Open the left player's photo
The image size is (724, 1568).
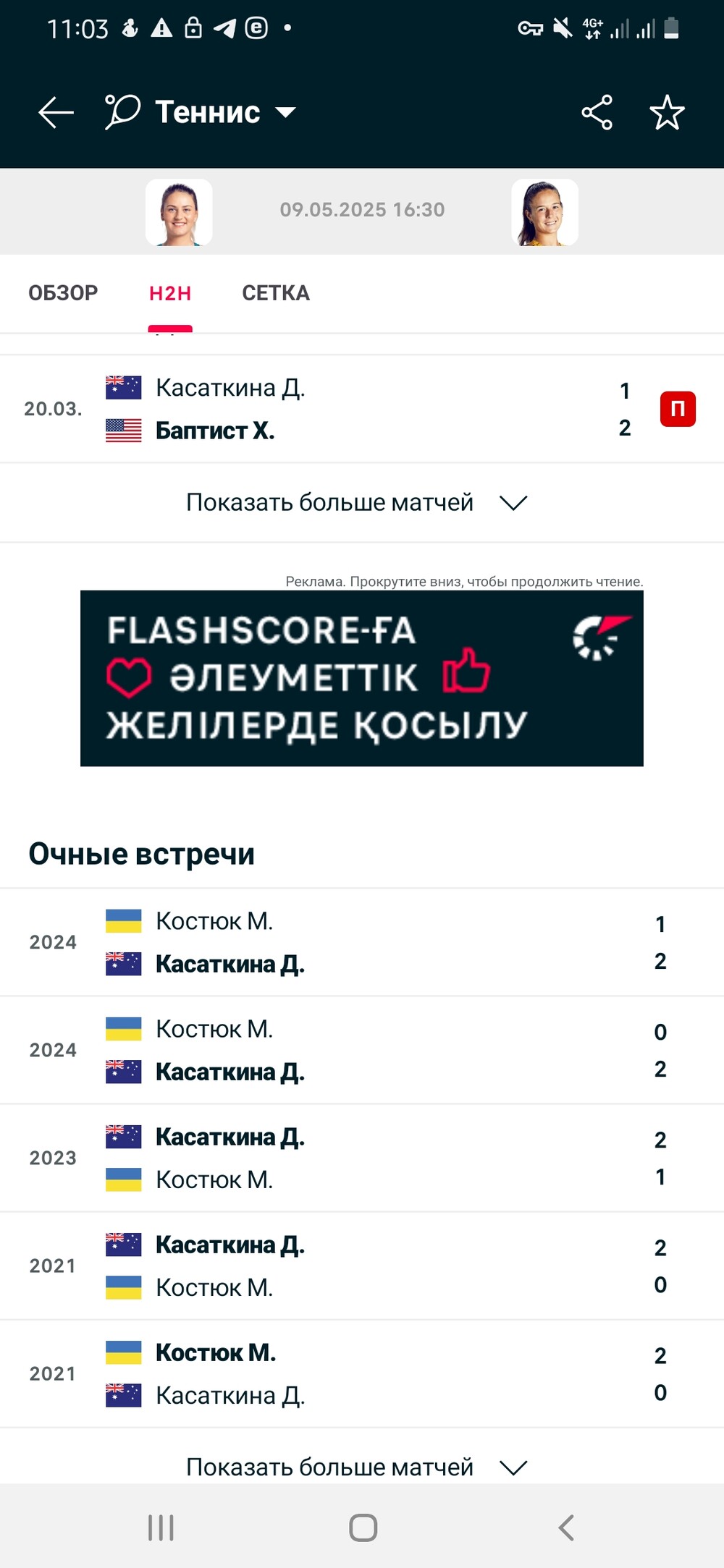(179, 212)
